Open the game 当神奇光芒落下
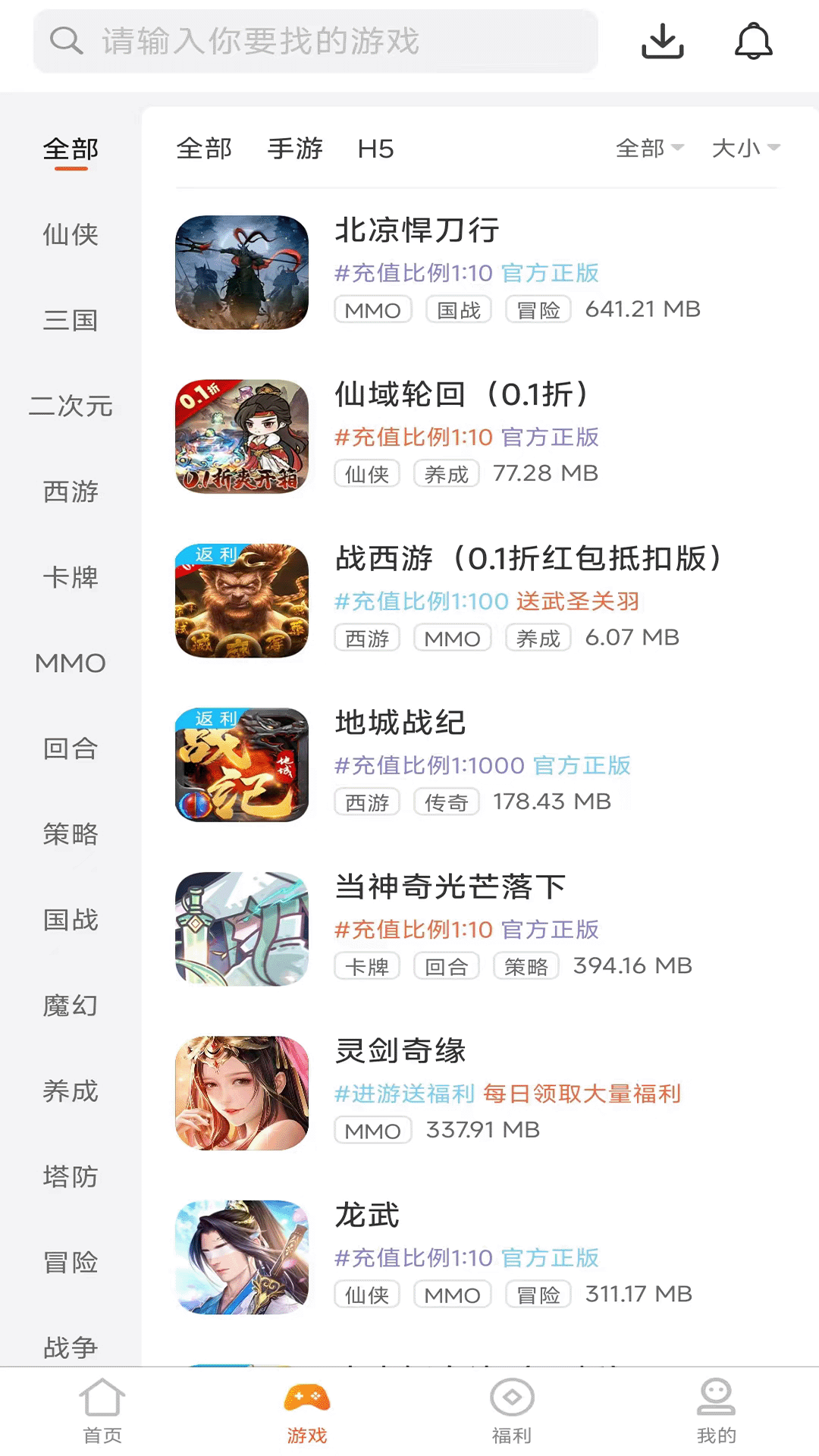819x1456 pixels. (450, 886)
